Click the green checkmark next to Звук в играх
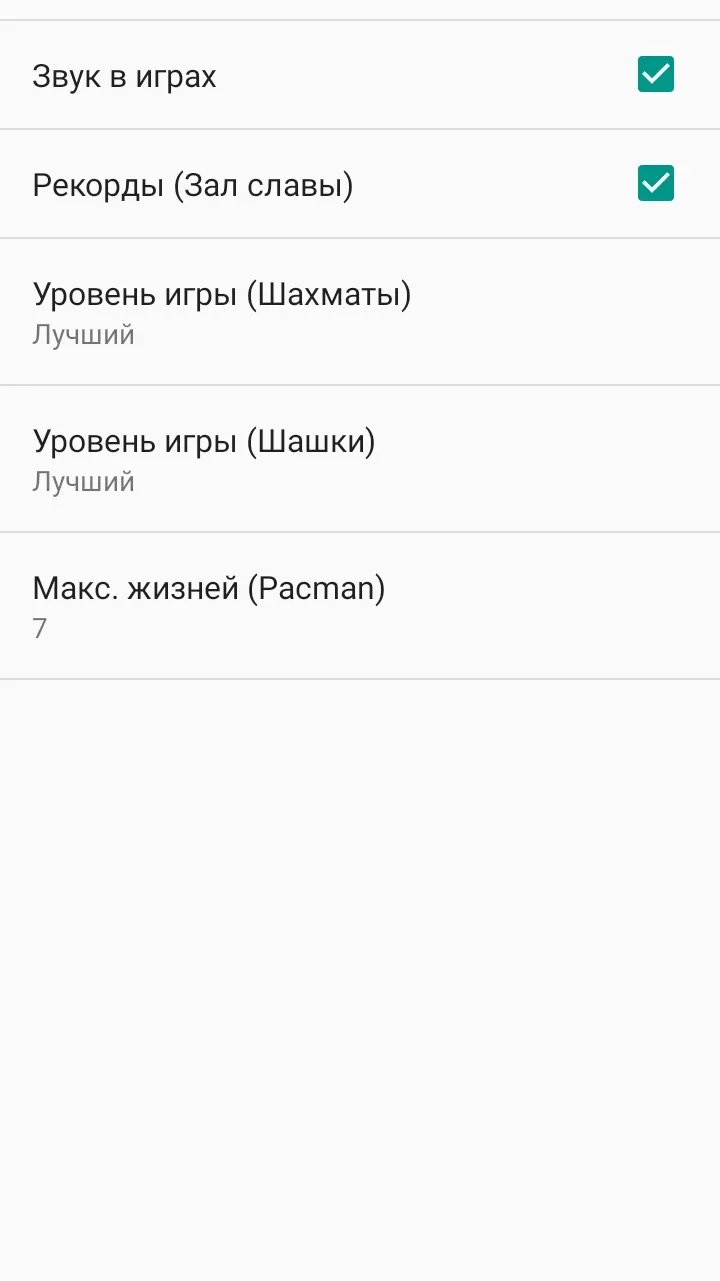This screenshot has width=720, height=1281. point(655,74)
